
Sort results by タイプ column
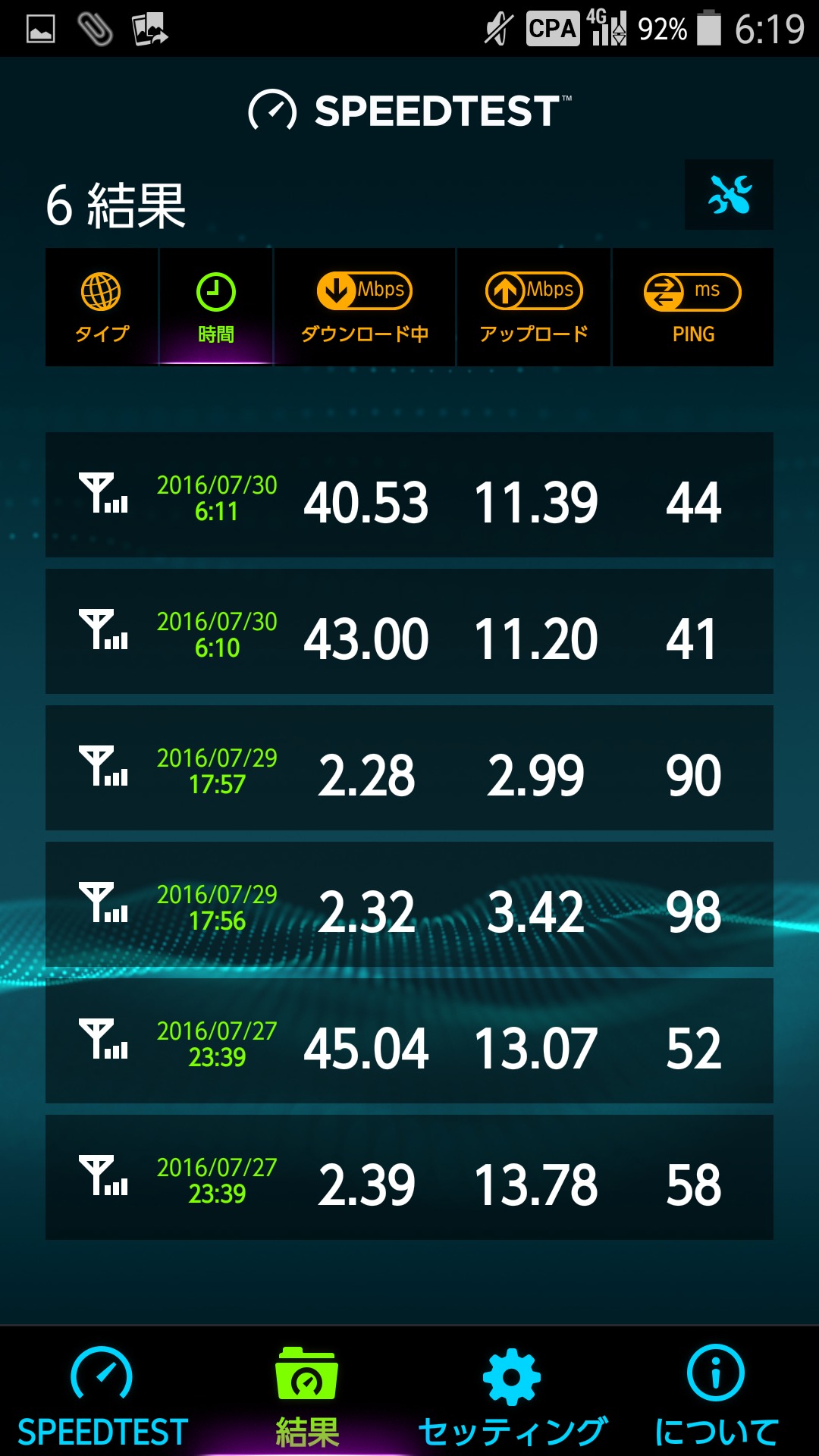pos(102,307)
